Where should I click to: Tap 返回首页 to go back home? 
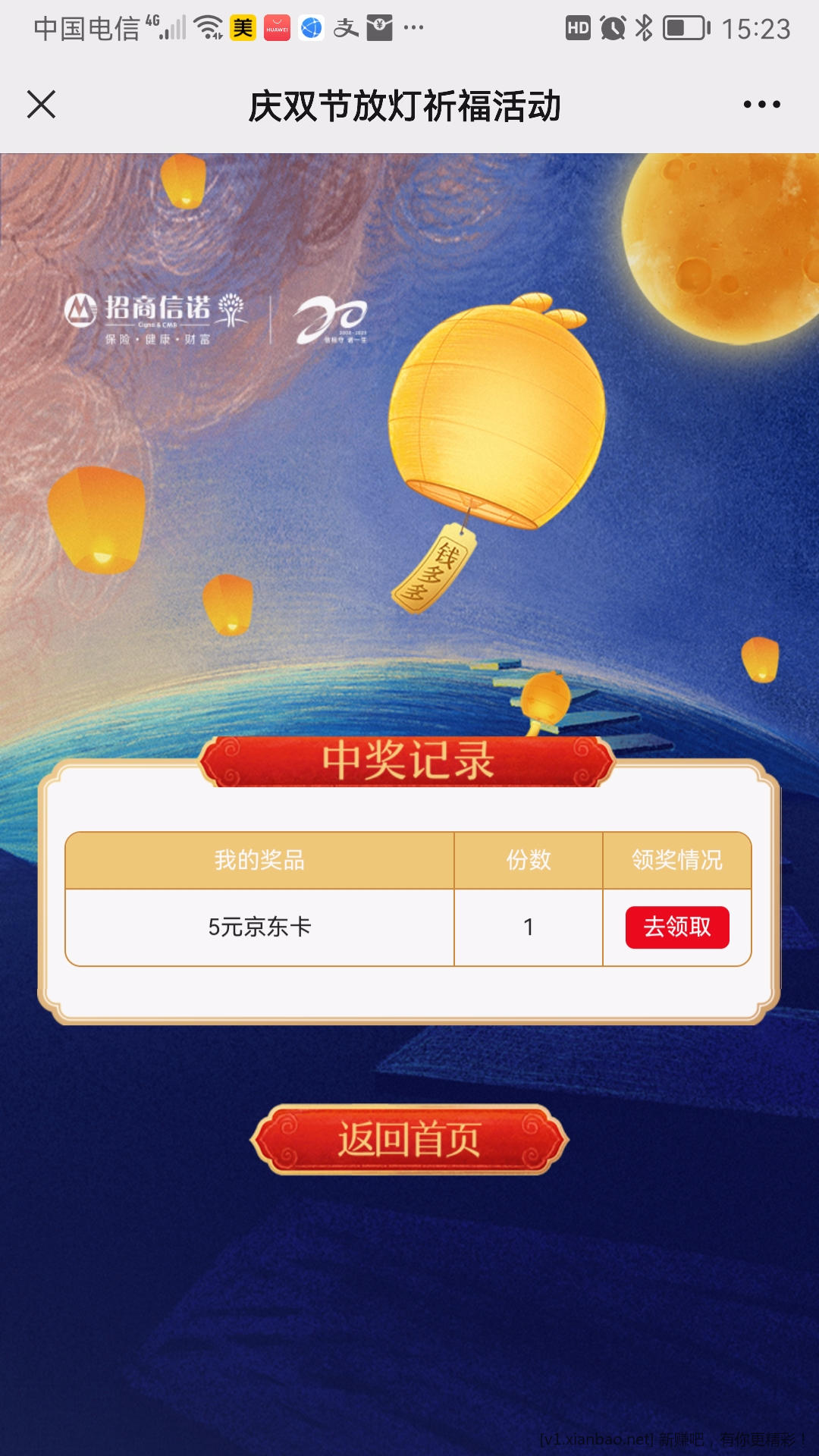(409, 1139)
